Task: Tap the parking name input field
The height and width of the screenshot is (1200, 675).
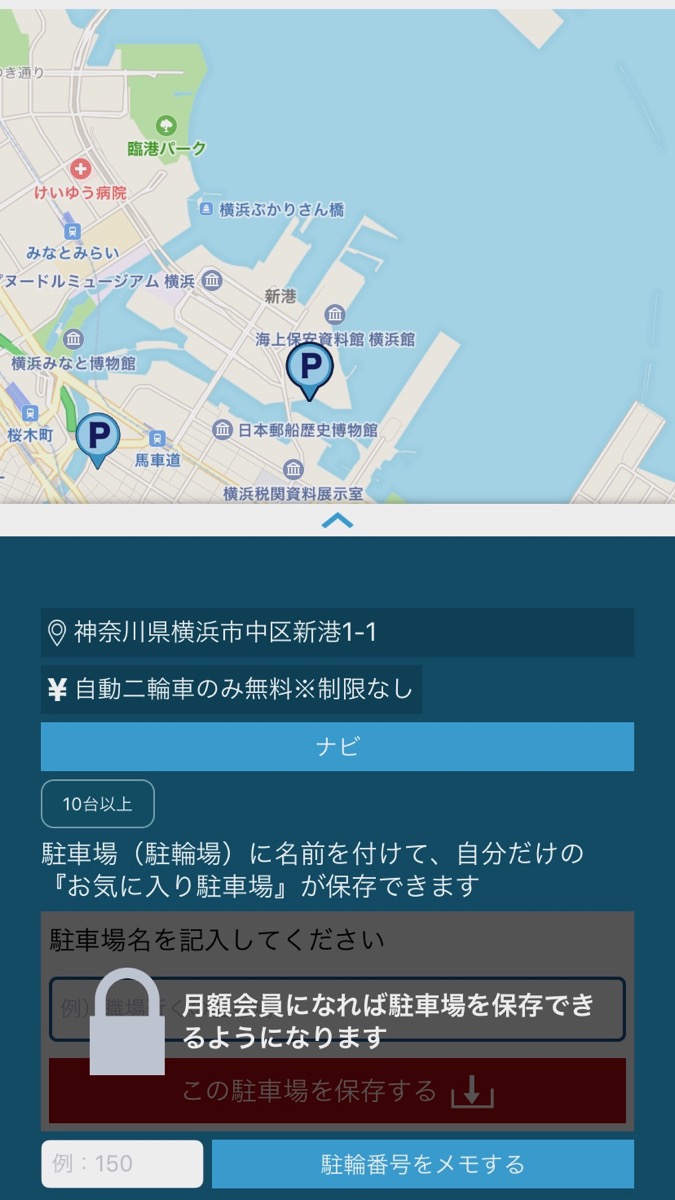Action: [x=337, y=1008]
